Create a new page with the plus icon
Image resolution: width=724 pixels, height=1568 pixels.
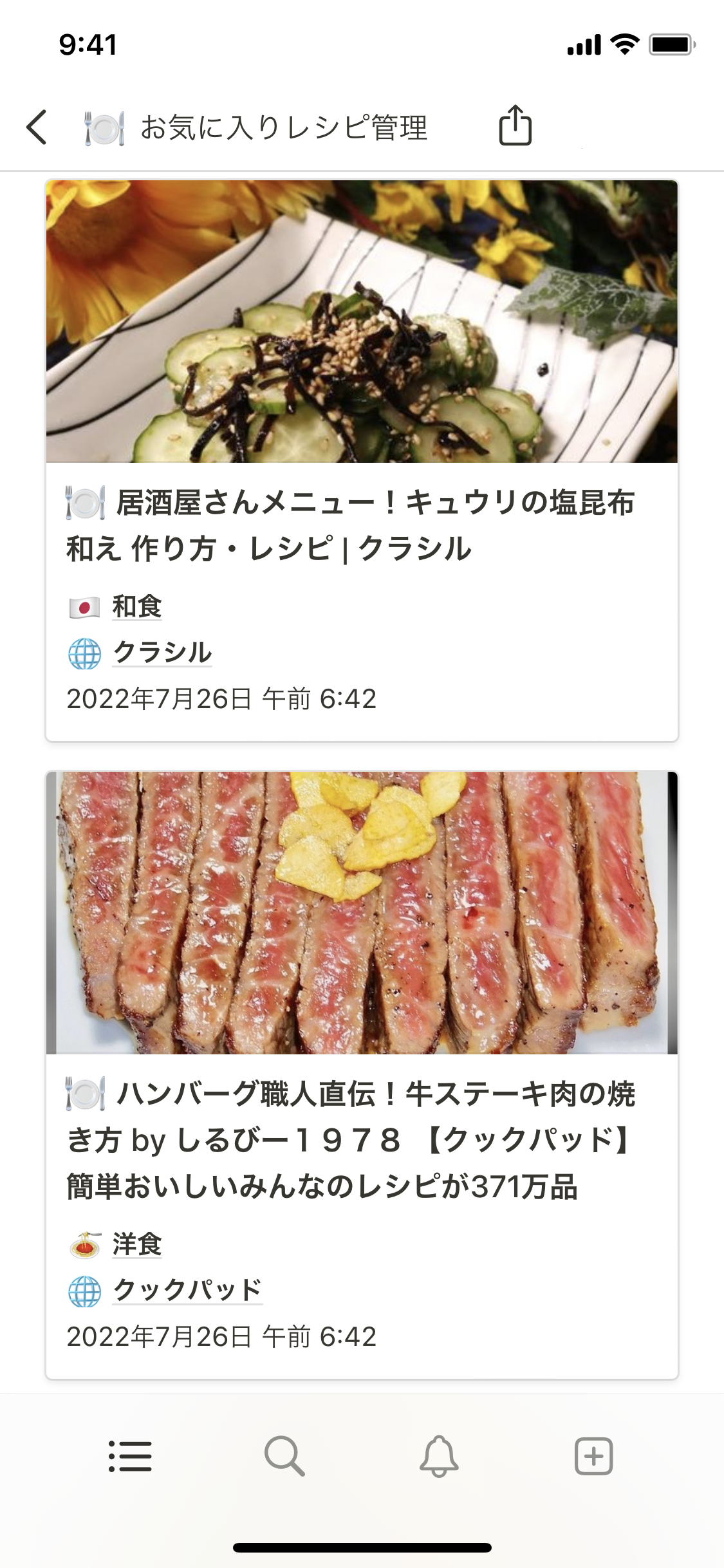593,1456
